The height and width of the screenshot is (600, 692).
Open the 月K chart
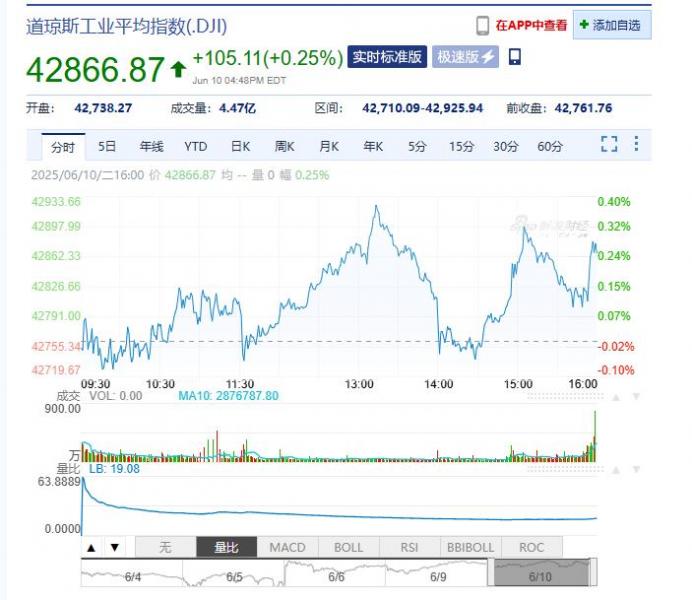coord(329,146)
